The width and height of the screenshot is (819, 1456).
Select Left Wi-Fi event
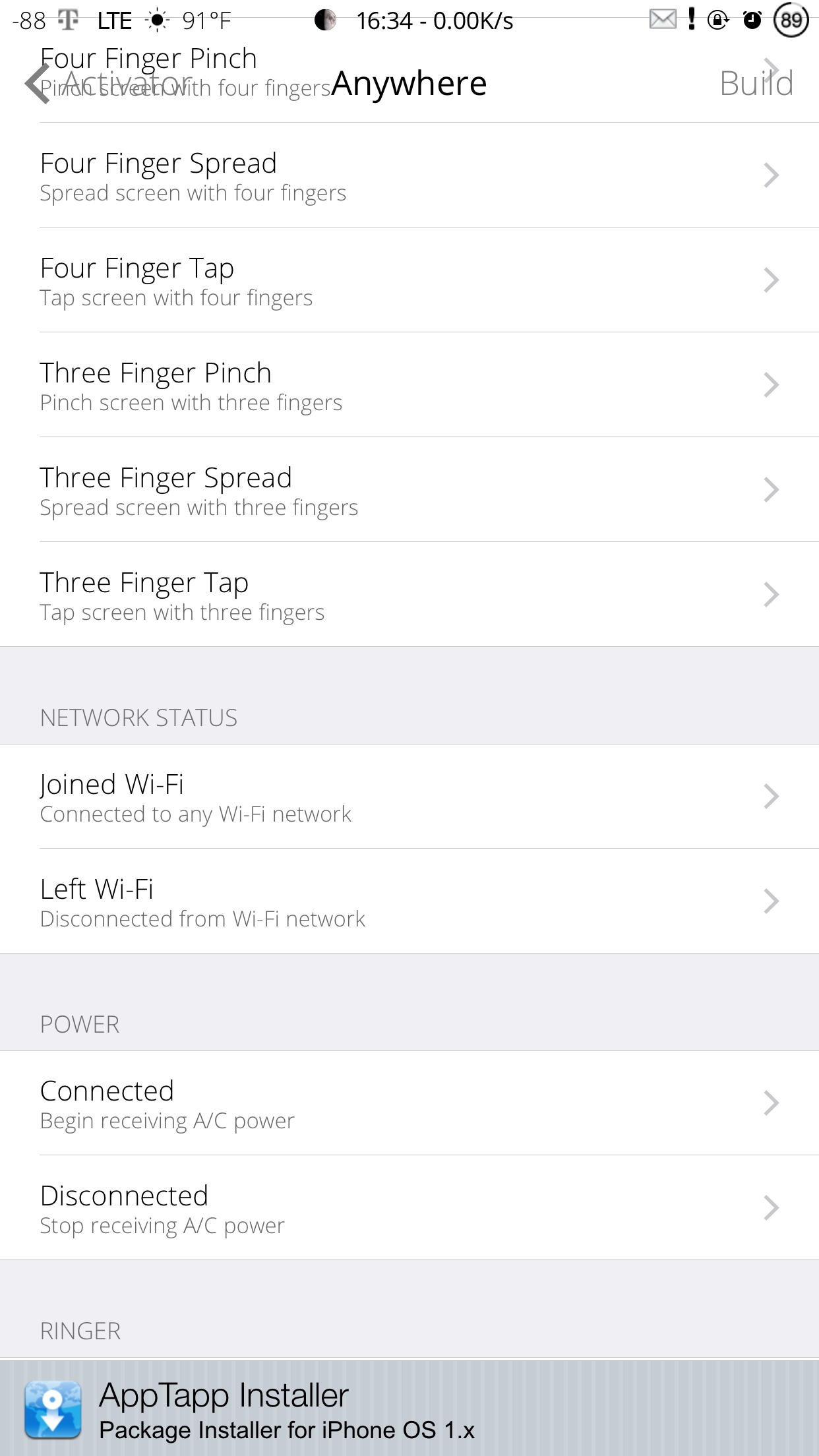click(409, 902)
